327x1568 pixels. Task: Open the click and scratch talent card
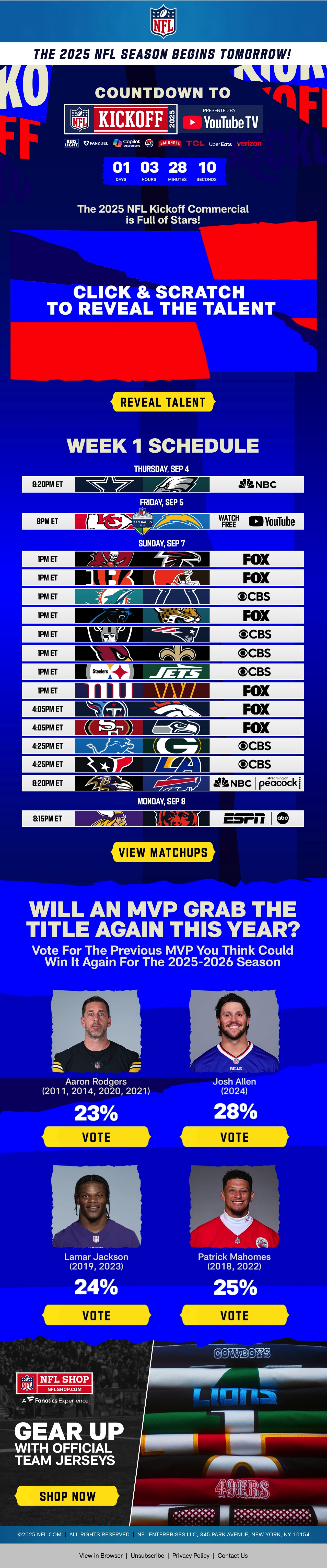tap(163, 301)
